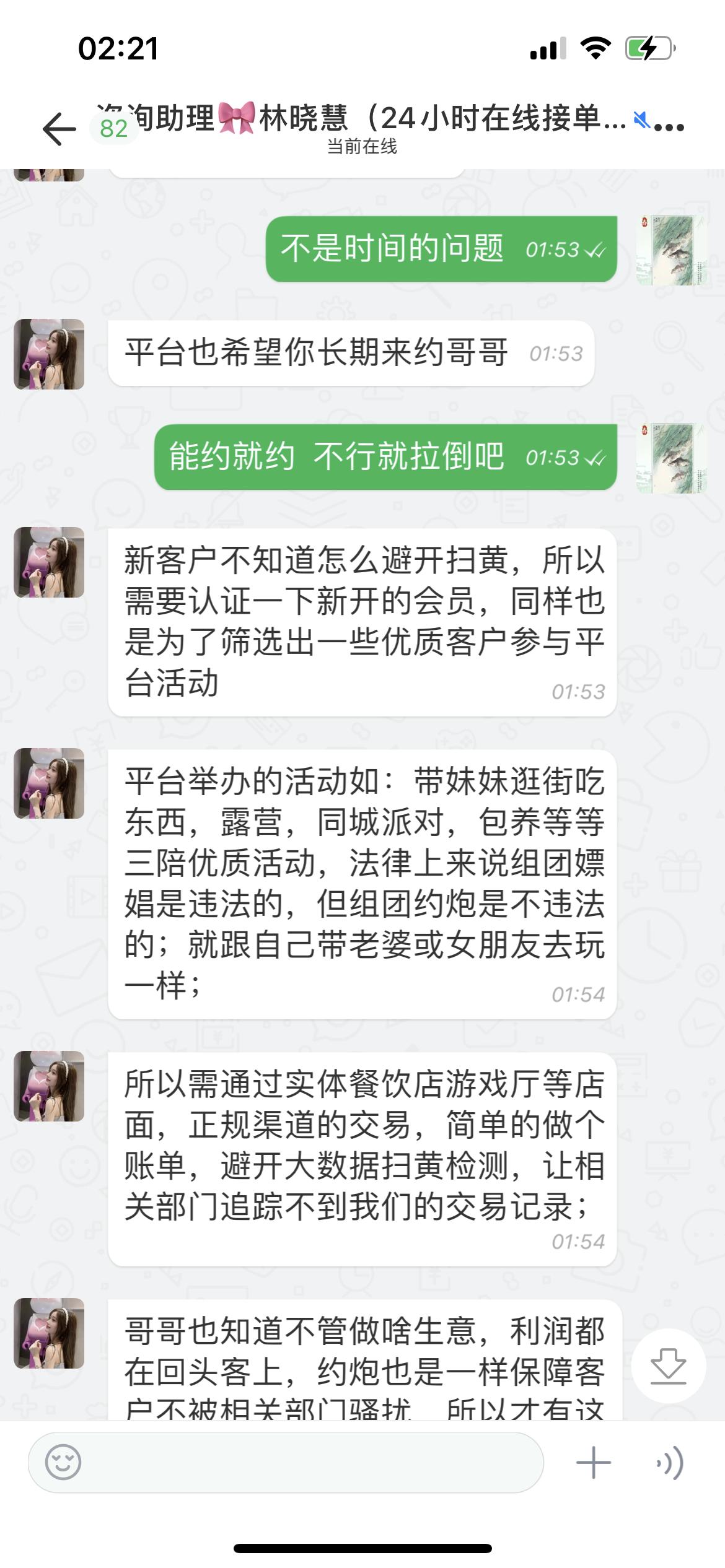This screenshot has height=1568, width=725.
Task: Start a voice message recording
Action: tap(670, 1462)
